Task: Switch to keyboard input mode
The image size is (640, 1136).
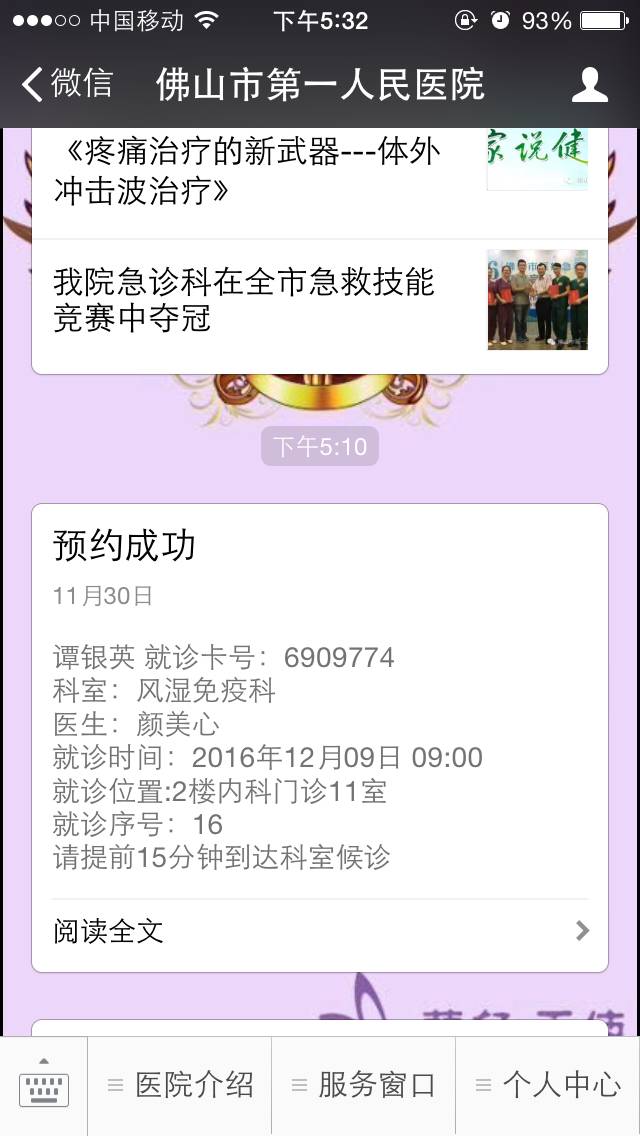Action: 44,1085
